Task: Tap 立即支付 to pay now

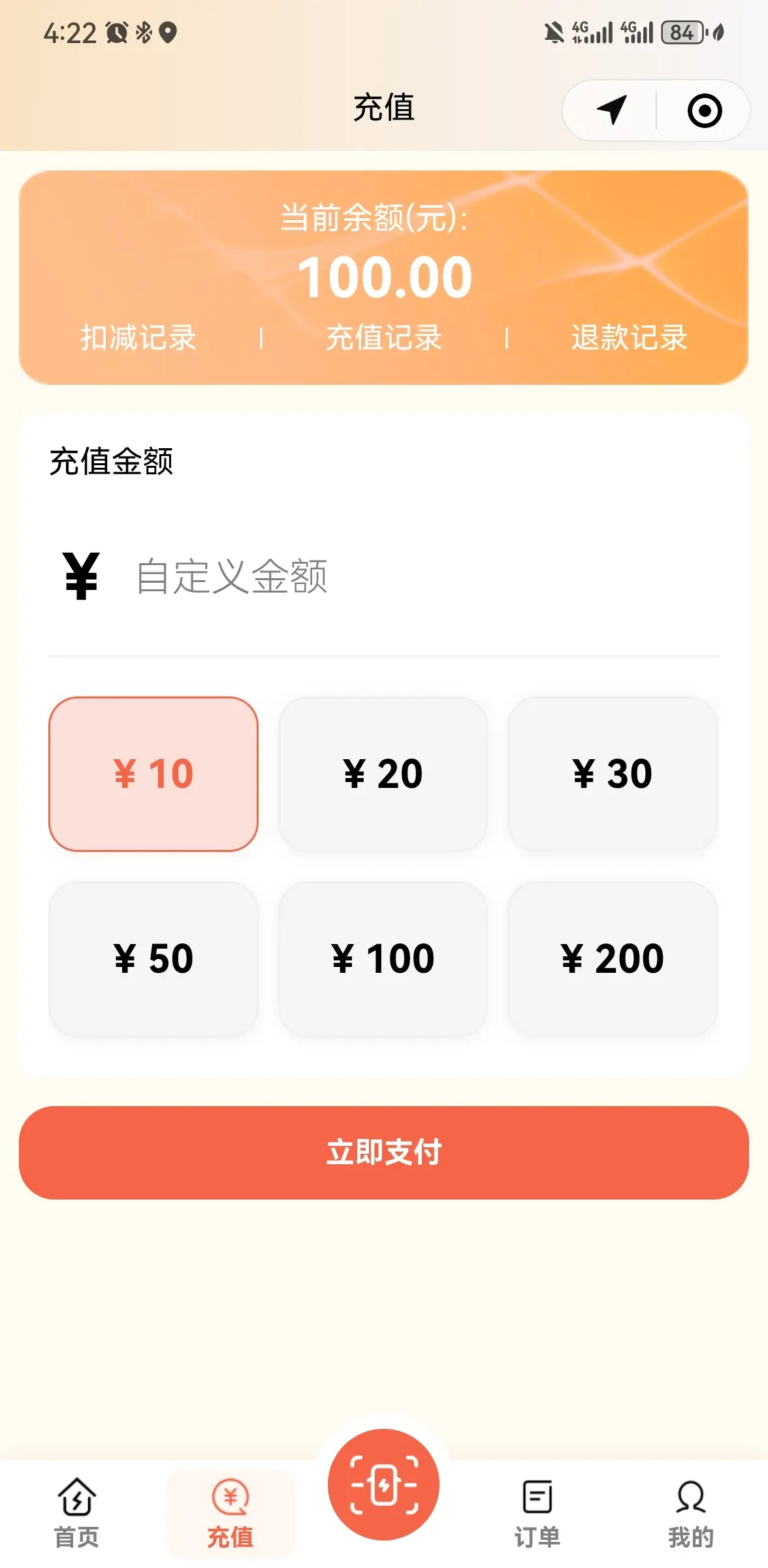Action: pos(384,1152)
